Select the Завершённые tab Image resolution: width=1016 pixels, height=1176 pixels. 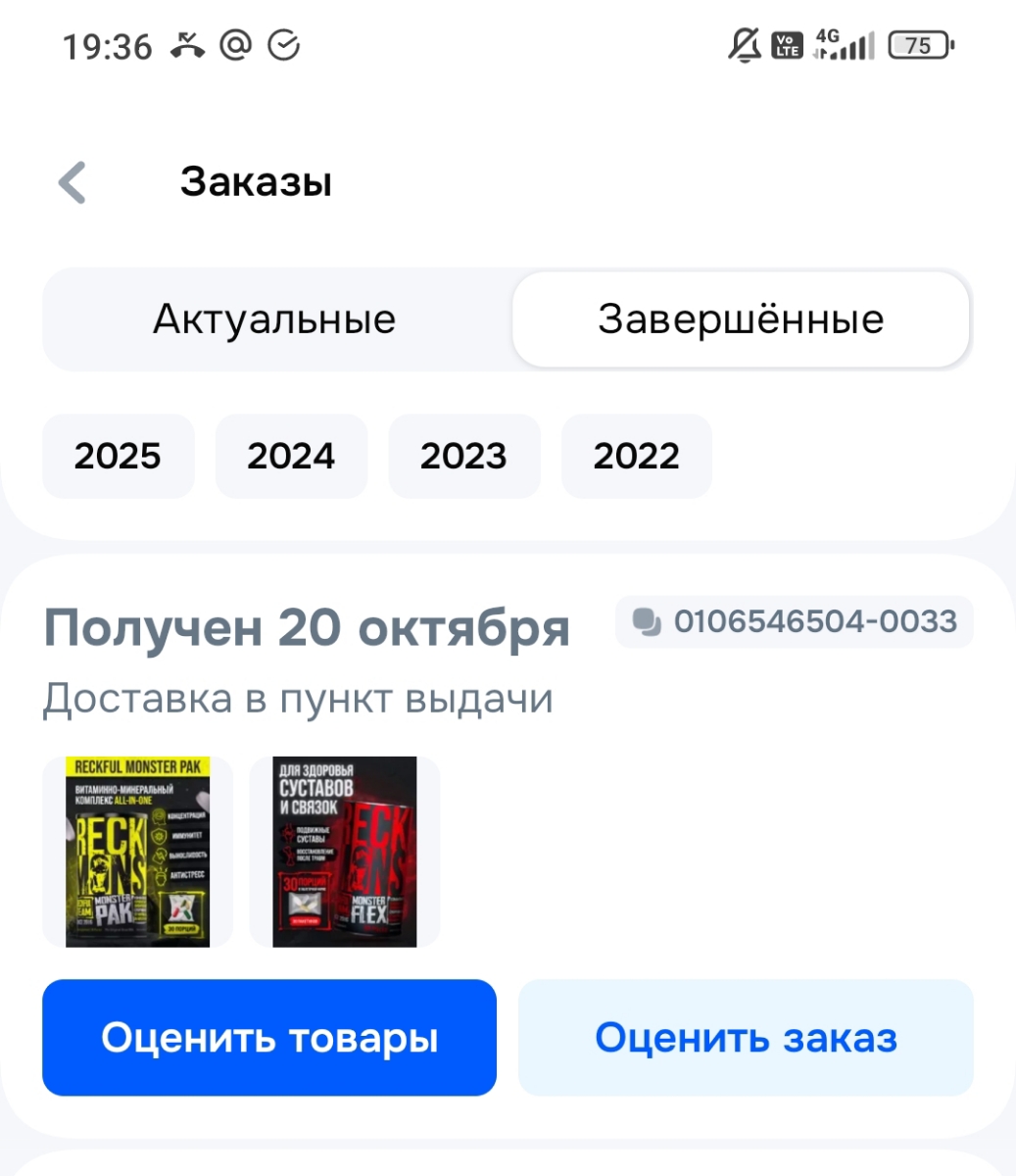click(741, 319)
